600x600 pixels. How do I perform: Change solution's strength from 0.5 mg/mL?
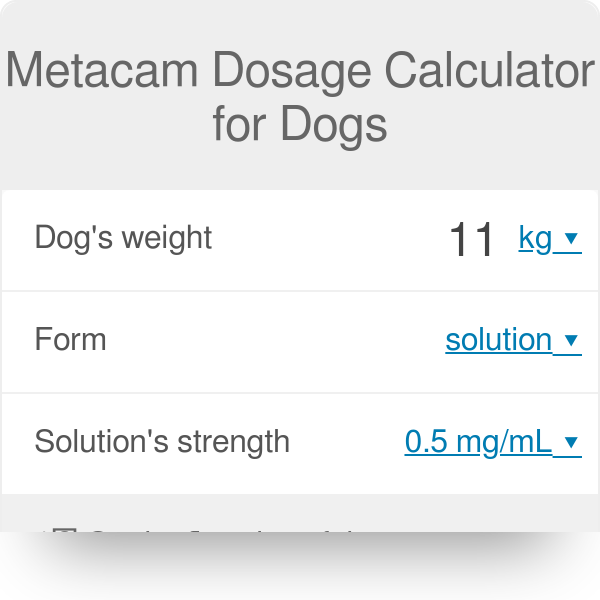(492, 442)
